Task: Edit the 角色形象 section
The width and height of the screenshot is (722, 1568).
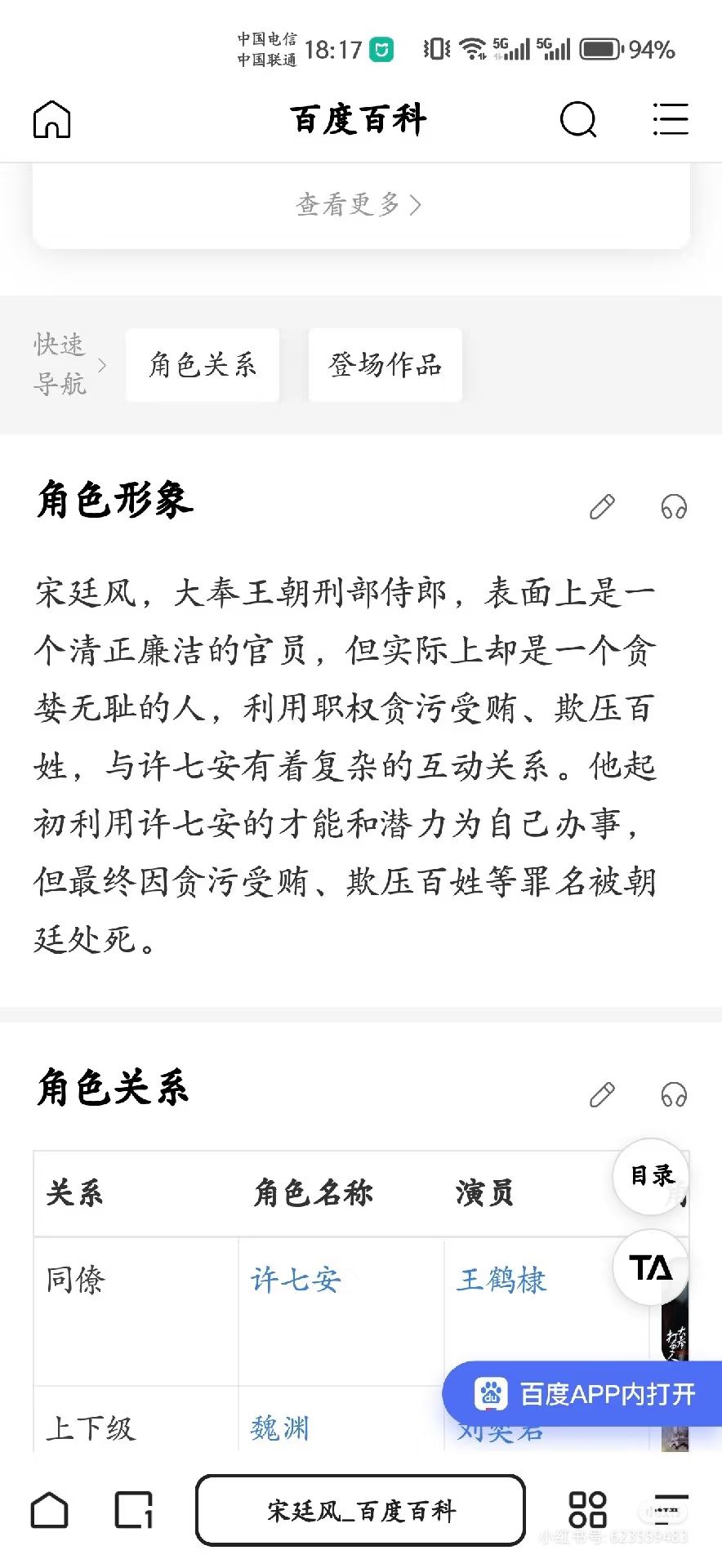Action: pos(602,507)
